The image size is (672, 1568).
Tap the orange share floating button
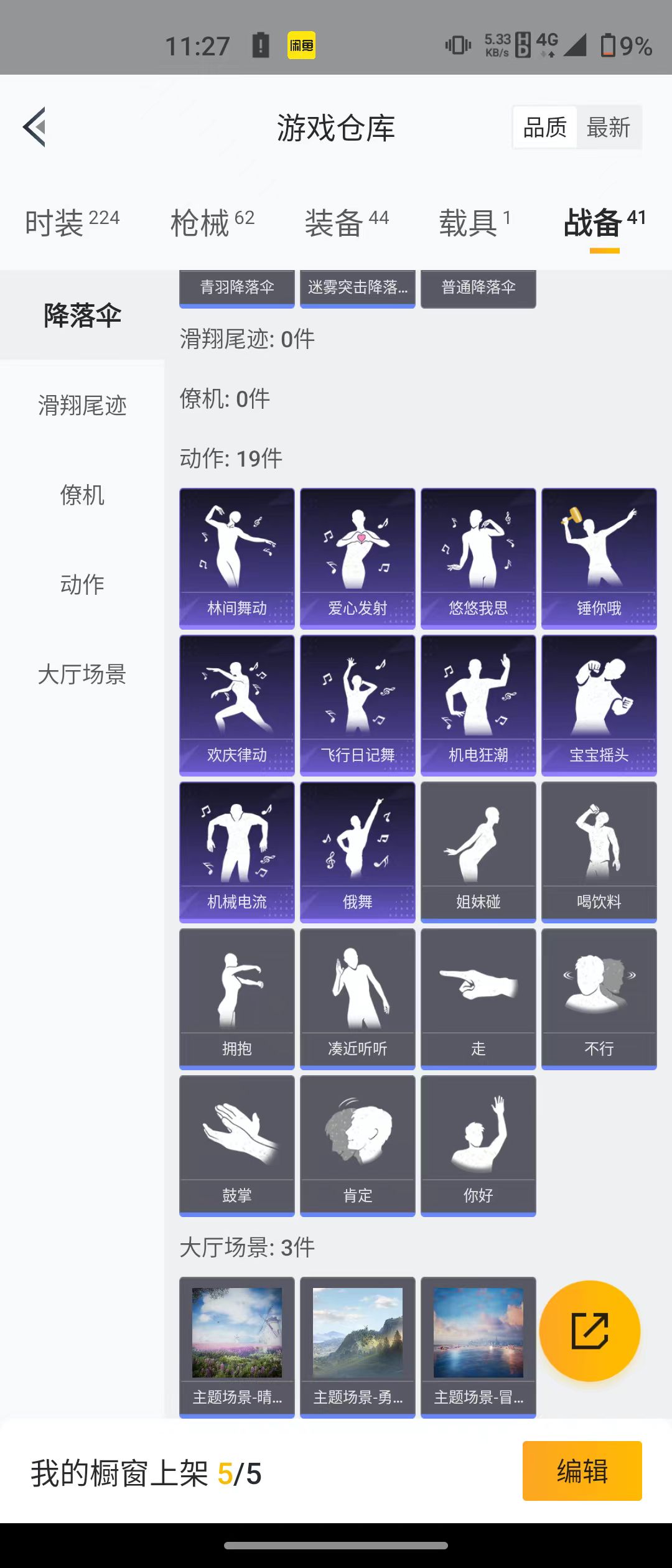589,1331
